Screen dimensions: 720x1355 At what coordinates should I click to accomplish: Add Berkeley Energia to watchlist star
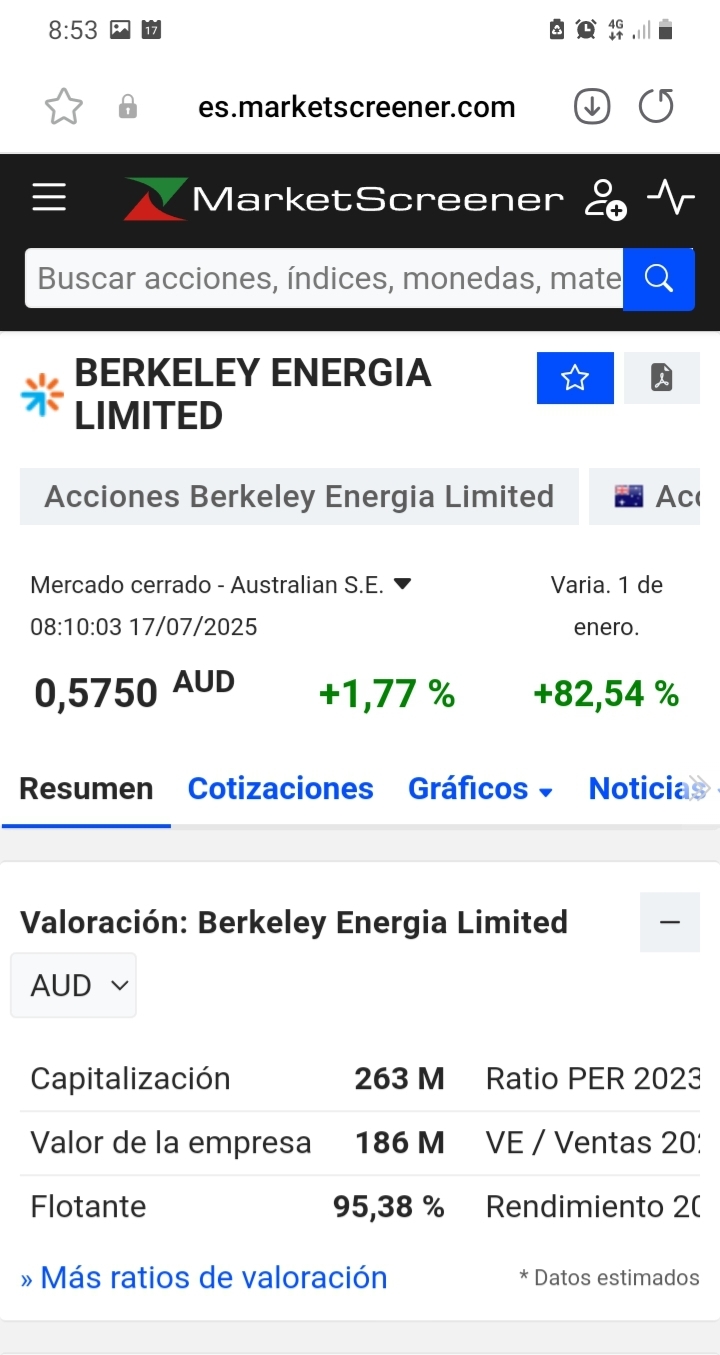point(575,378)
